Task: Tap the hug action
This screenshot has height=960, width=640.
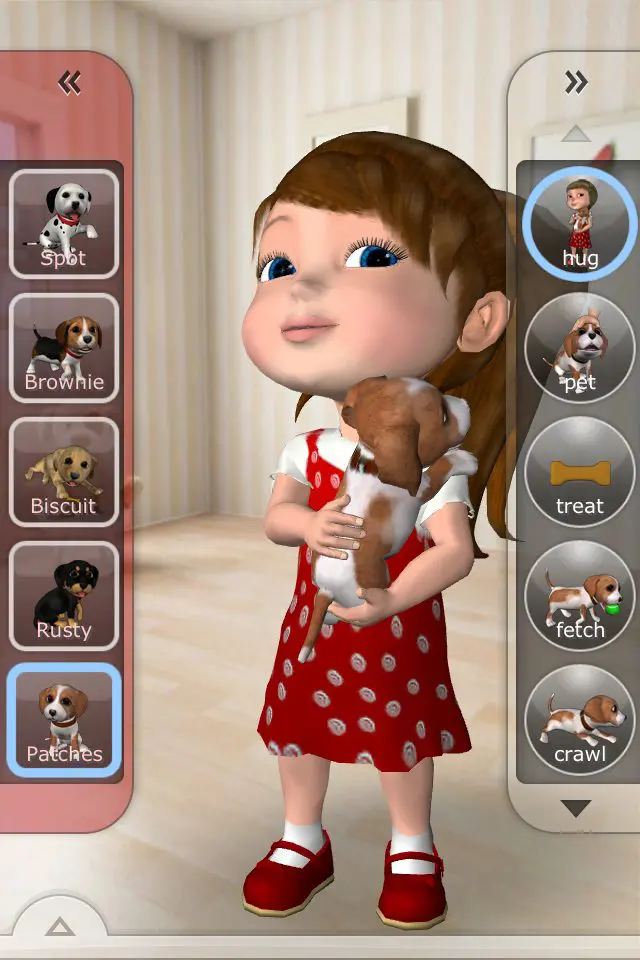Action: point(580,223)
